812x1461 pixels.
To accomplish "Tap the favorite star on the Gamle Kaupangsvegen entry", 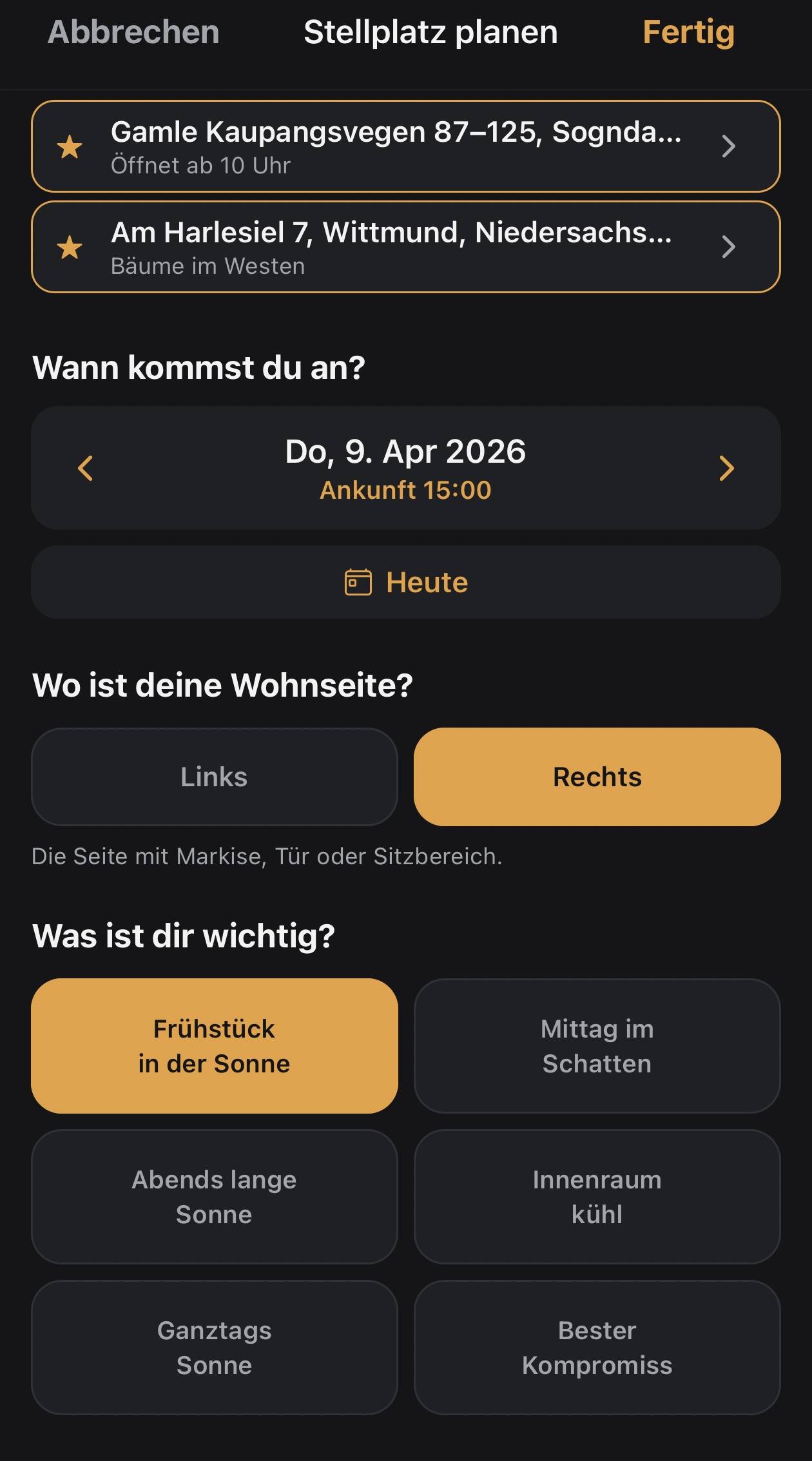I will point(68,147).
